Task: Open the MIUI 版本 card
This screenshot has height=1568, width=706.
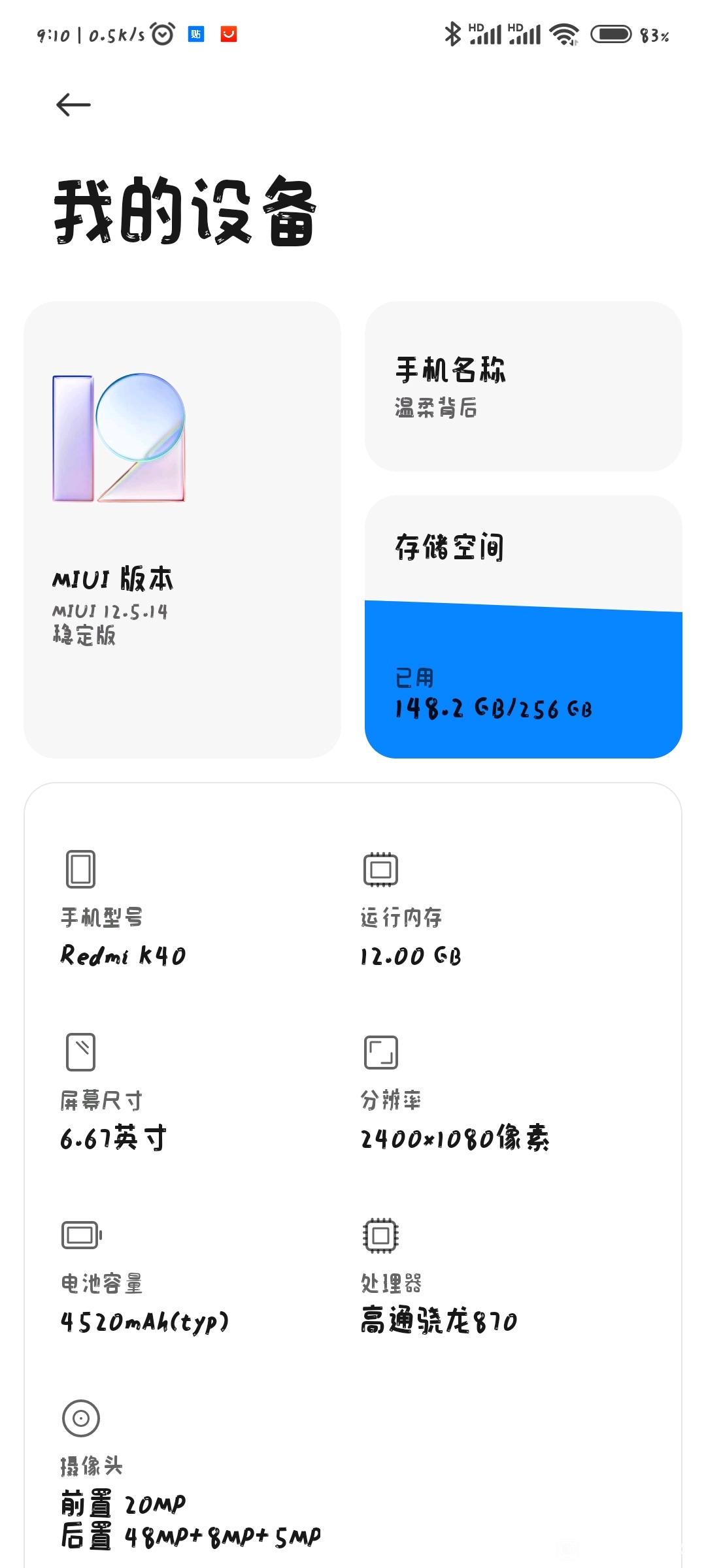Action: pos(182,530)
